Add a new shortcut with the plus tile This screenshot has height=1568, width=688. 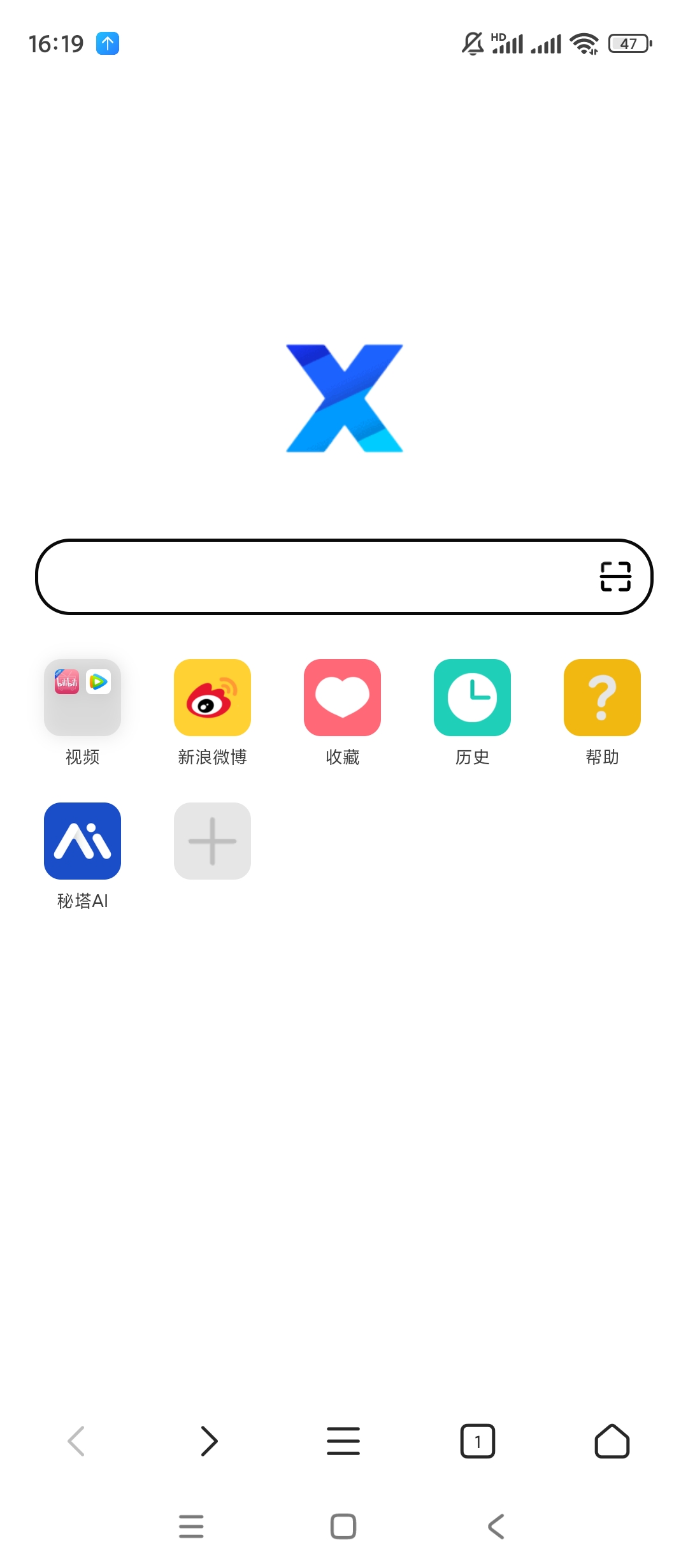(212, 841)
